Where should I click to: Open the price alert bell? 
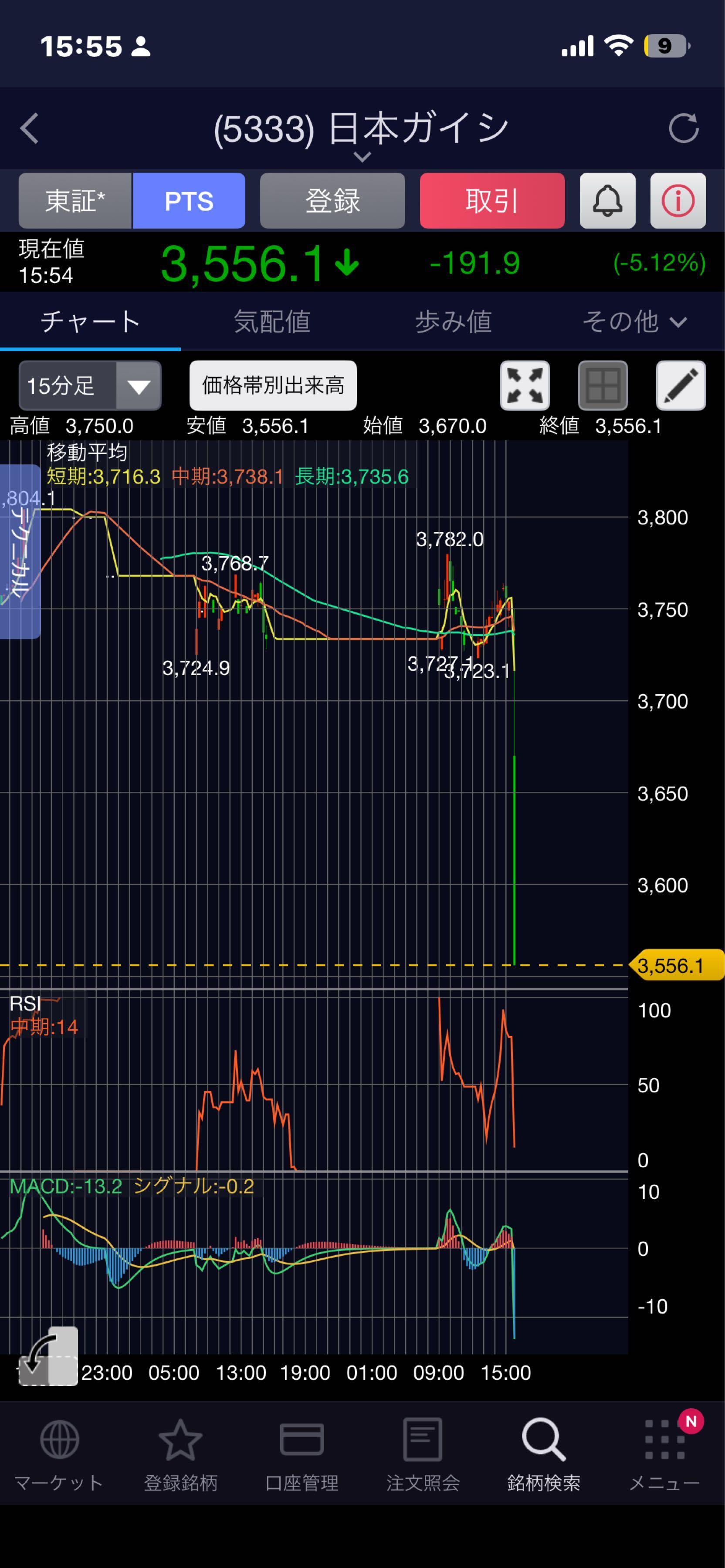coord(607,201)
